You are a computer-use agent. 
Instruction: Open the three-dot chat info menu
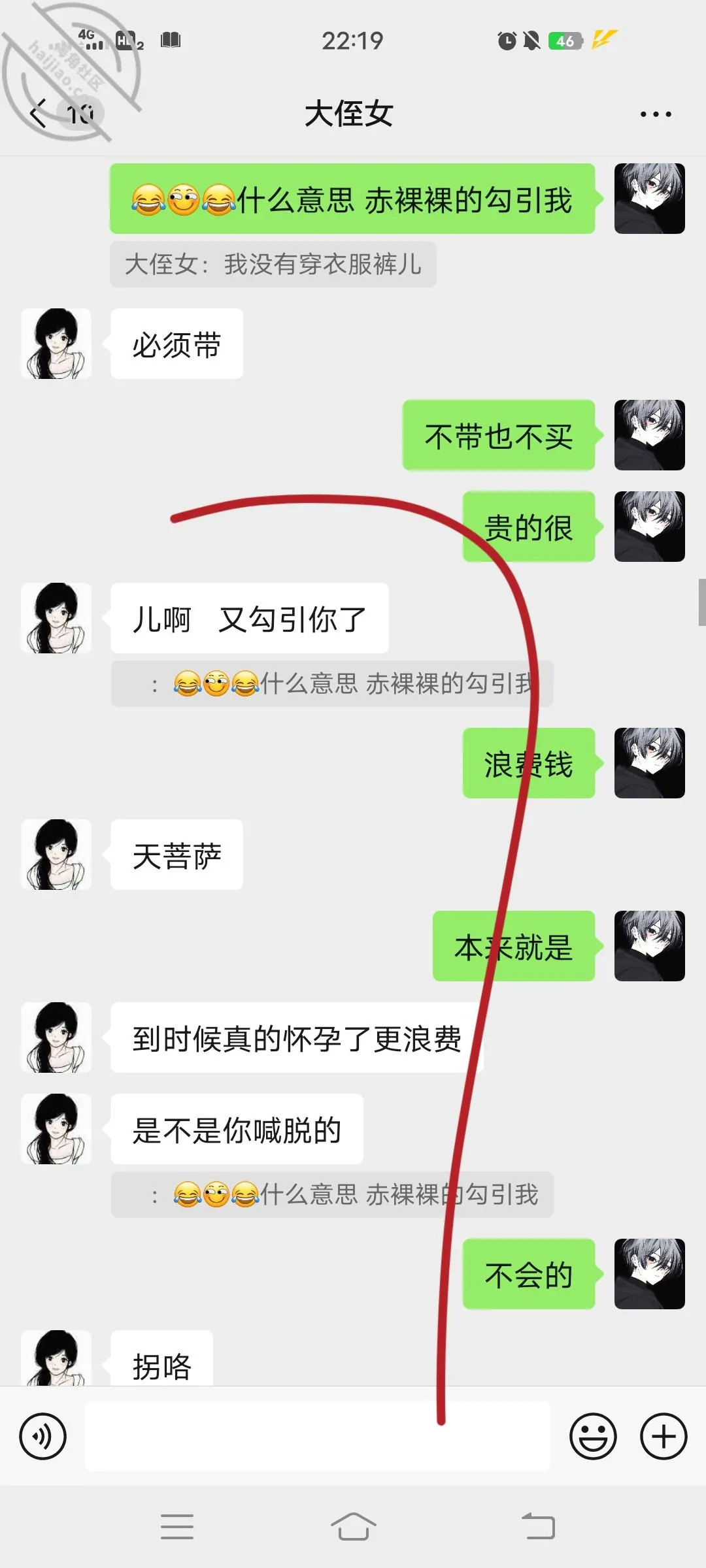click(655, 114)
